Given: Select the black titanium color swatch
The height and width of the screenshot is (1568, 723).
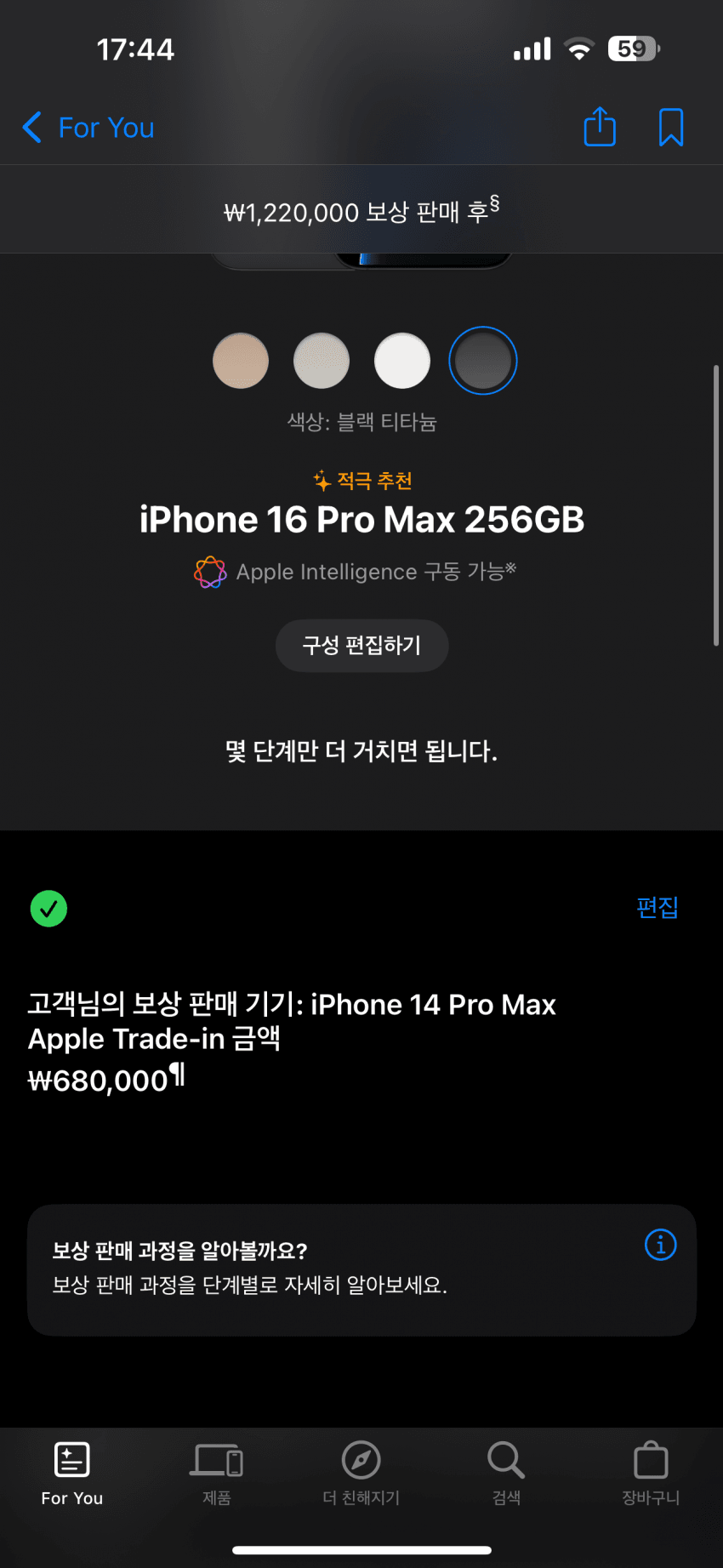Looking at the screenshot, I should click(482, 361).
